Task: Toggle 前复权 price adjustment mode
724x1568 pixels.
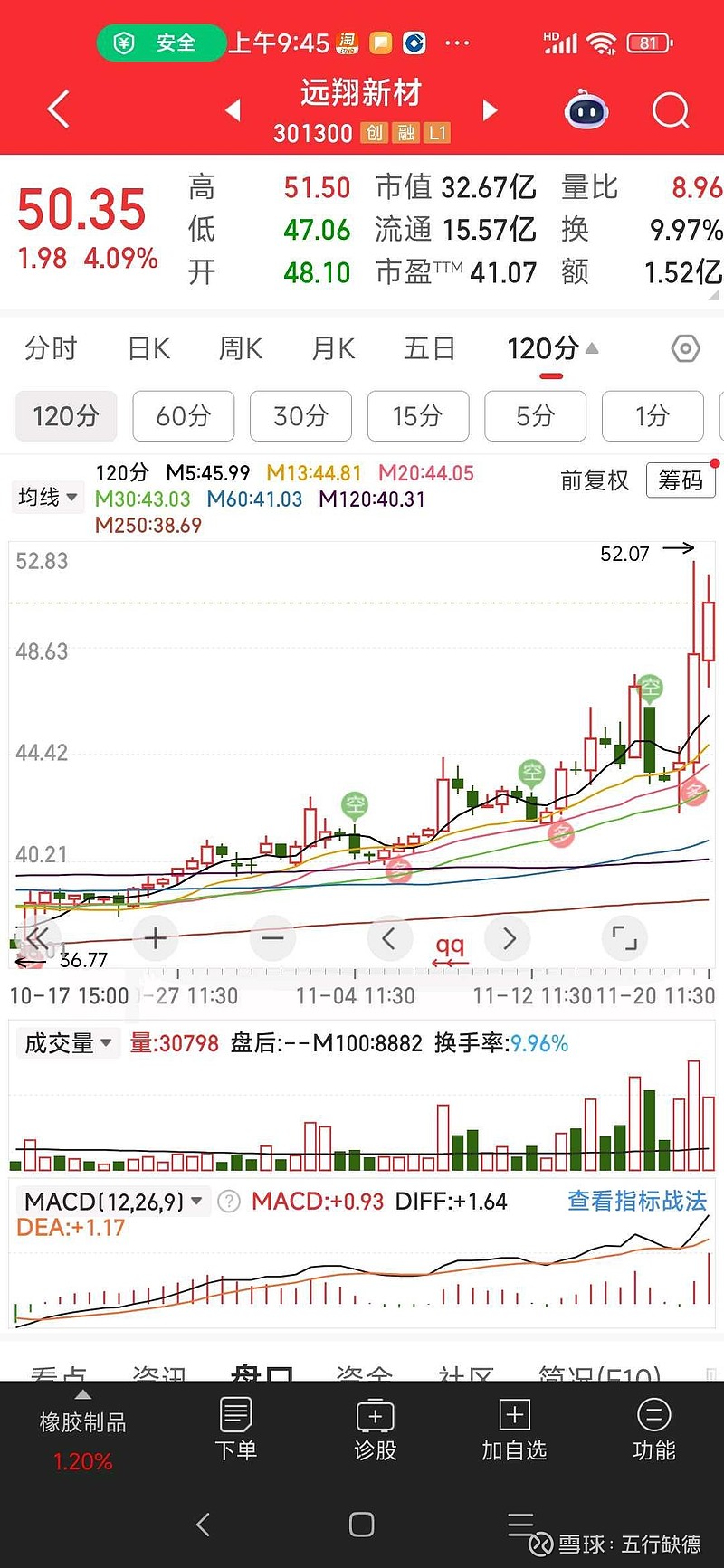Action: (x=595, y=481)
